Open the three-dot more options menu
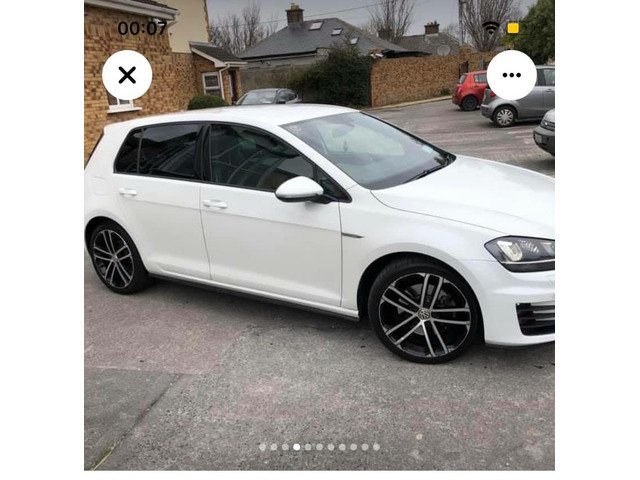Screen dimensions: 640x480 [511, 75]
